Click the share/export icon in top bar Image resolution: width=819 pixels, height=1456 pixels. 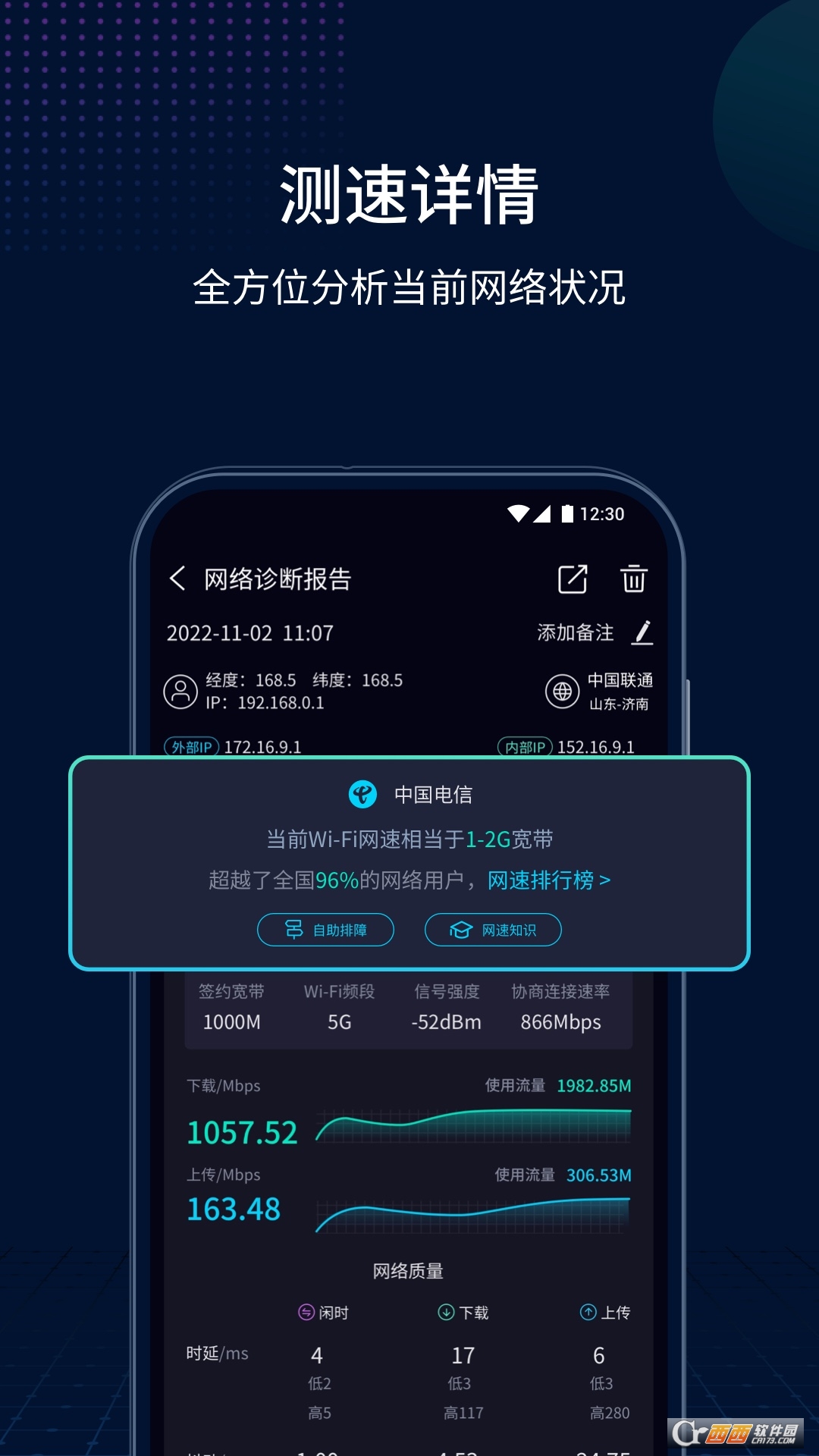coord(573,578)
